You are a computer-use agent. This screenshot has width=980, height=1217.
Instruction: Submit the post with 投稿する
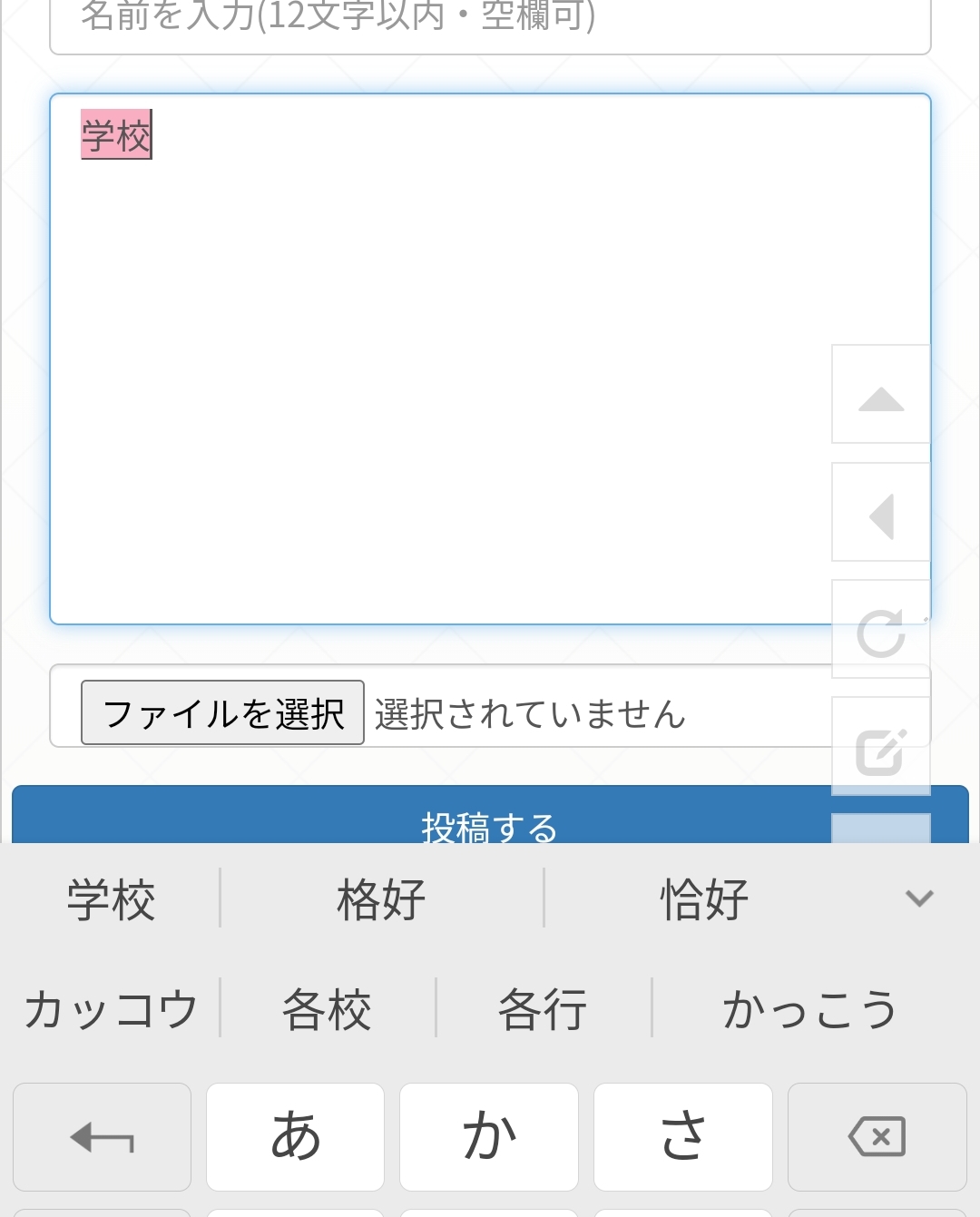490,816
